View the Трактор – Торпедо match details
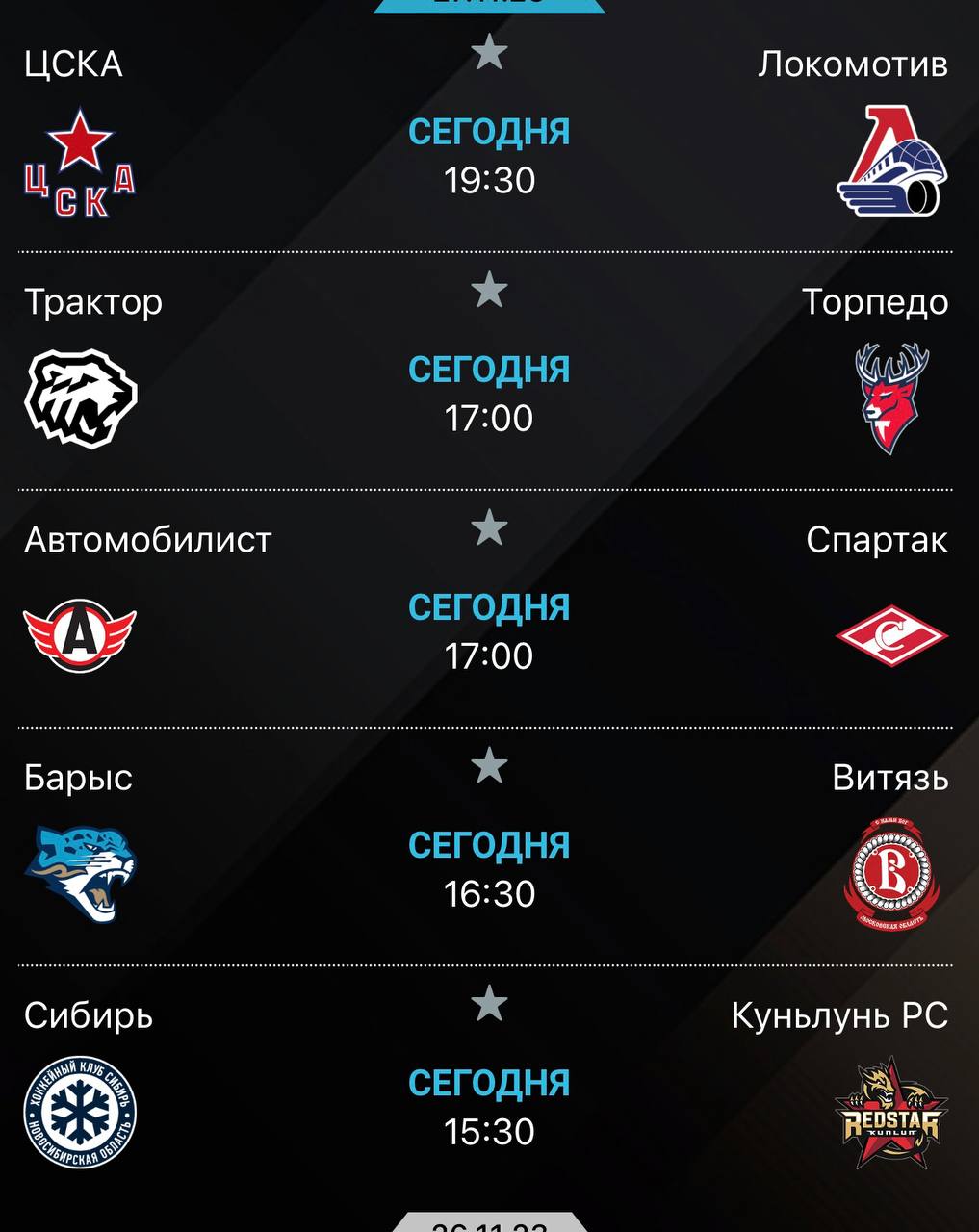Image resolution: width=979 pixels, height=1232 pixels. click(x=489, y=395)
